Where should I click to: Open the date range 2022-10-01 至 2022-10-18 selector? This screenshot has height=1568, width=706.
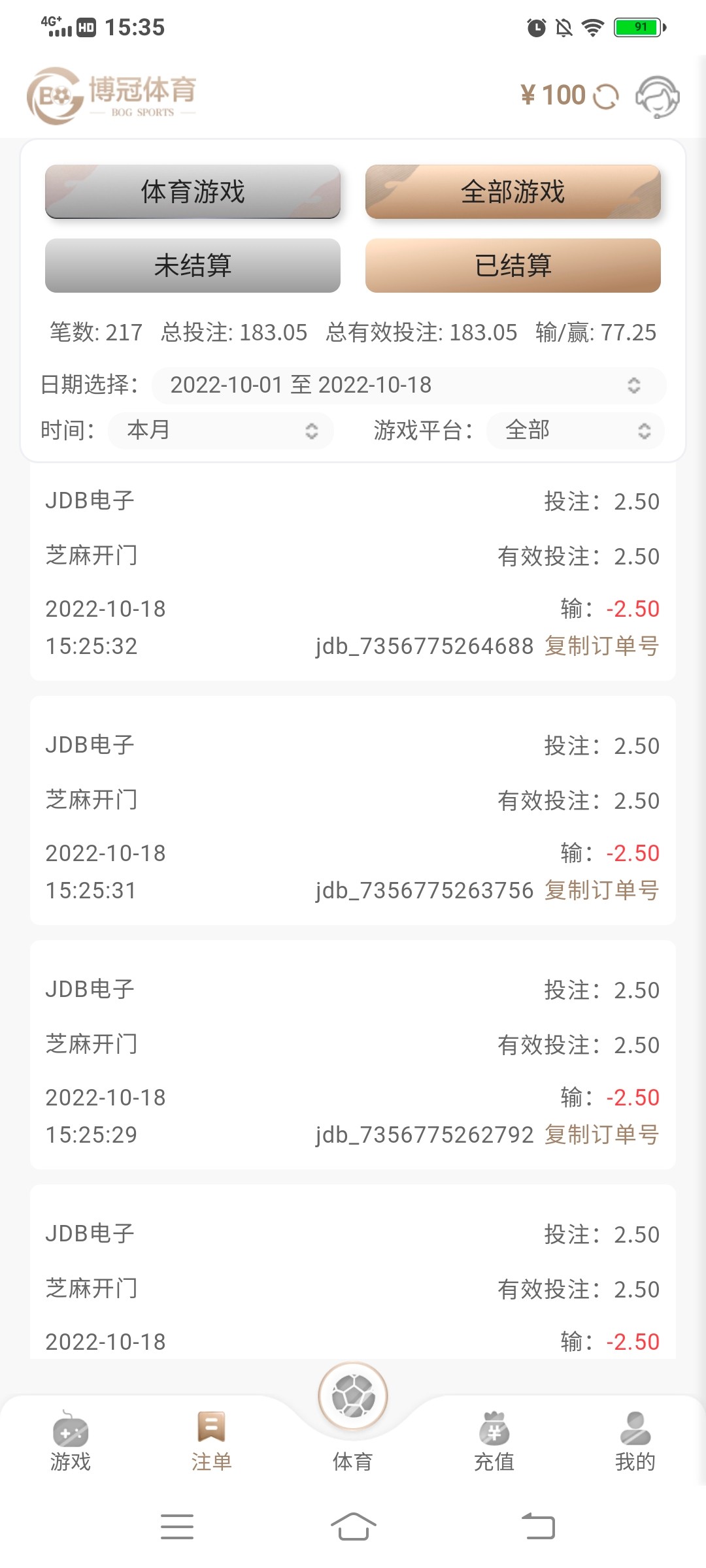point(405,385)
